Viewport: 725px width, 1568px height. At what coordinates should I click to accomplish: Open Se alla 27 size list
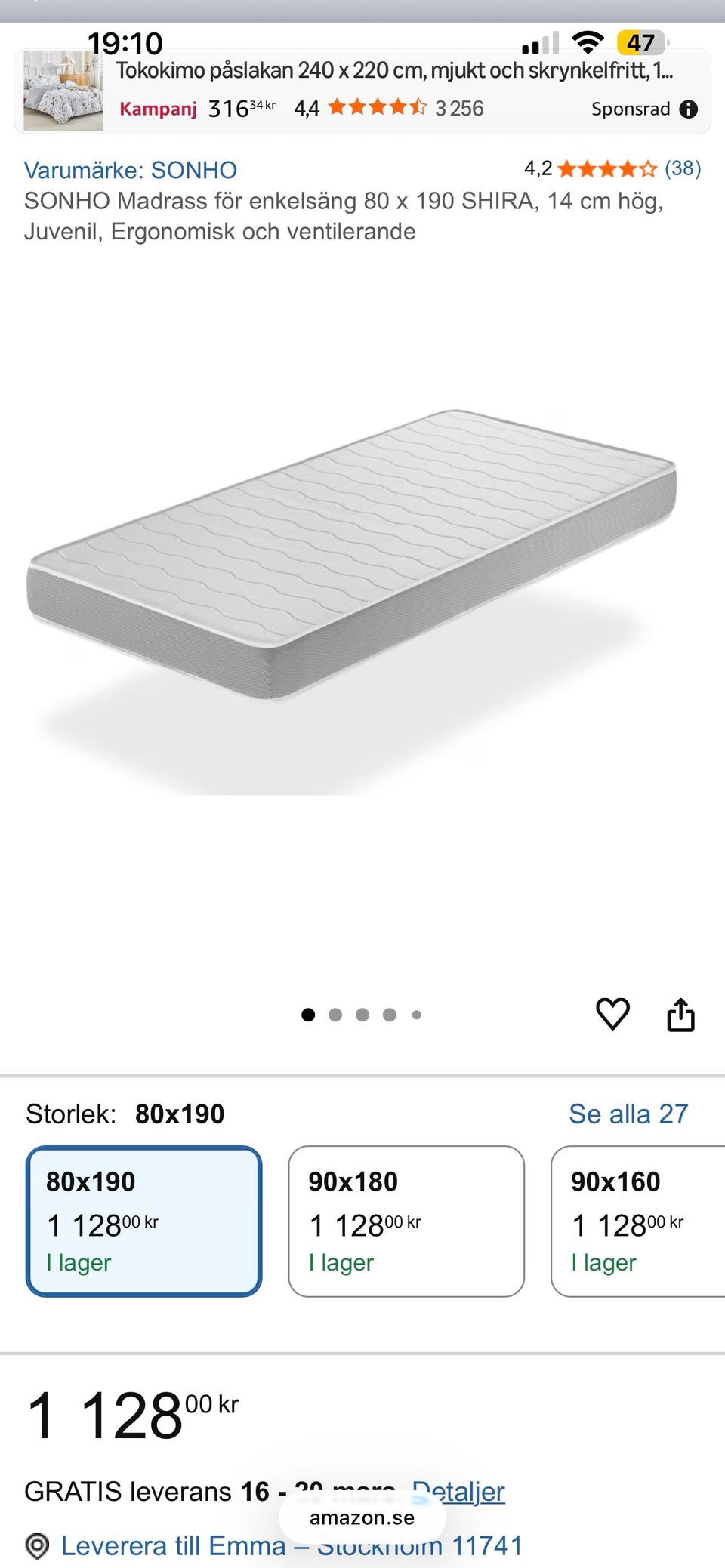pos(629,1113)
